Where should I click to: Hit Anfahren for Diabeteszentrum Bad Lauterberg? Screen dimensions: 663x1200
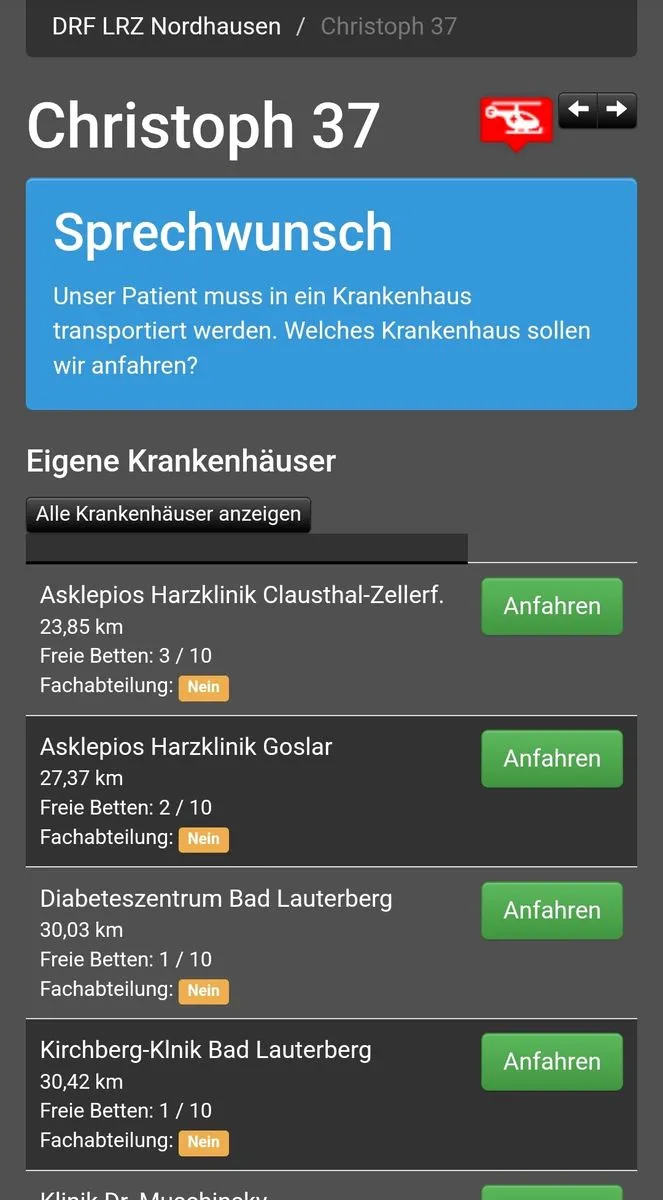(x=552, y=910)
